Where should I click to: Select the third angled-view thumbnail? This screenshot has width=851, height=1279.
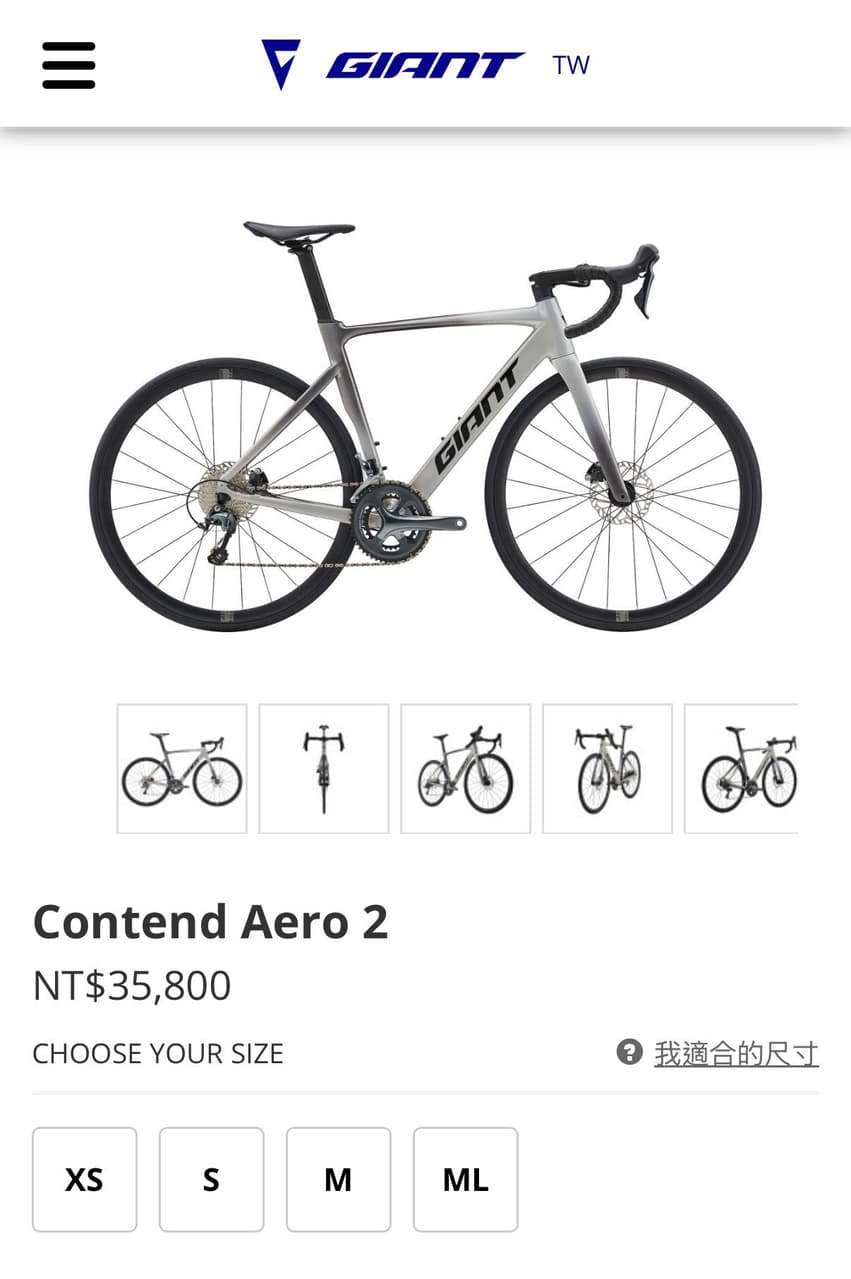(x=466, y=768)
